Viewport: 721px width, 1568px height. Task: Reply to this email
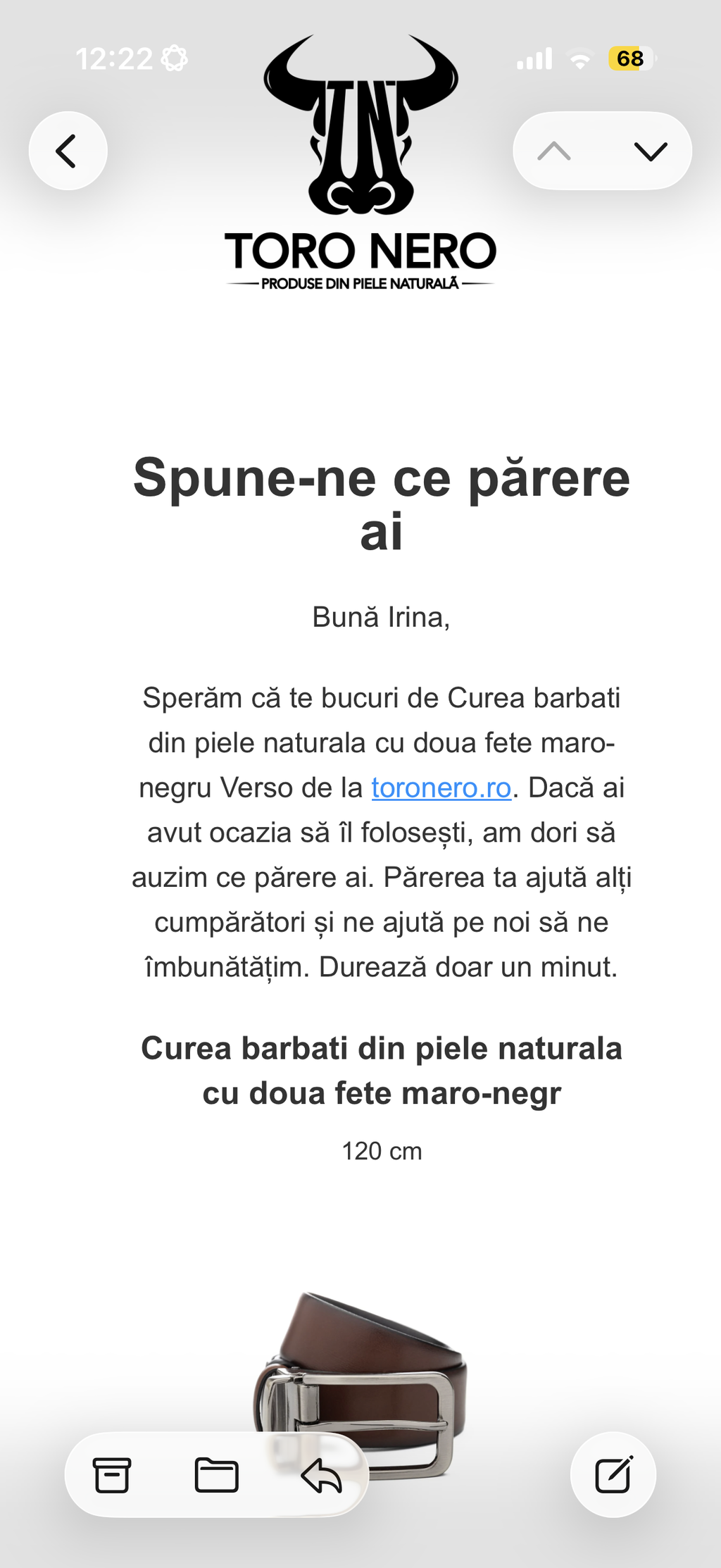pyautogui.click(x=321, y=1474)
